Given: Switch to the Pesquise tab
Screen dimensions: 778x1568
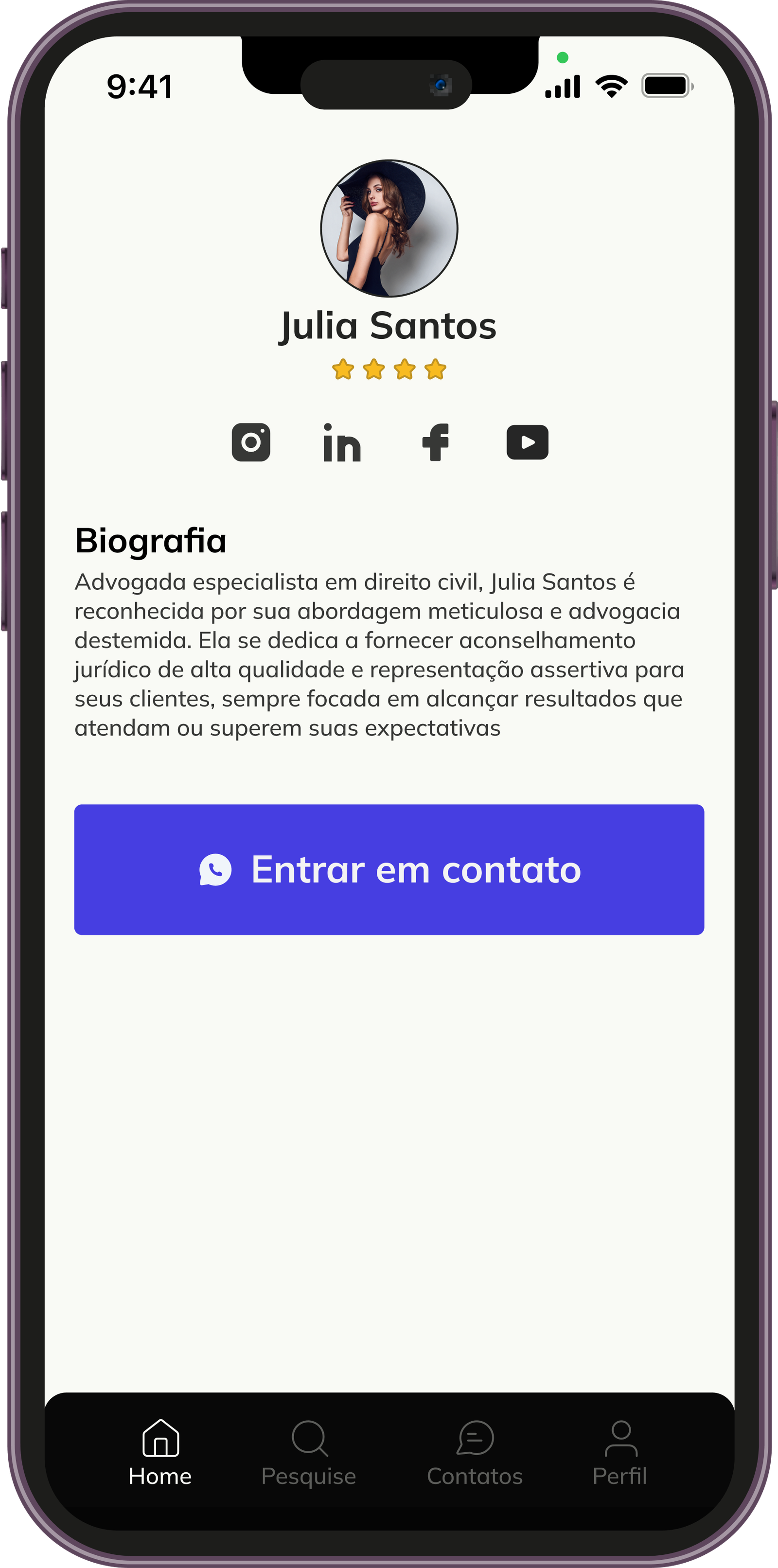Looking at the screenshot, I should coord(309,1452).
